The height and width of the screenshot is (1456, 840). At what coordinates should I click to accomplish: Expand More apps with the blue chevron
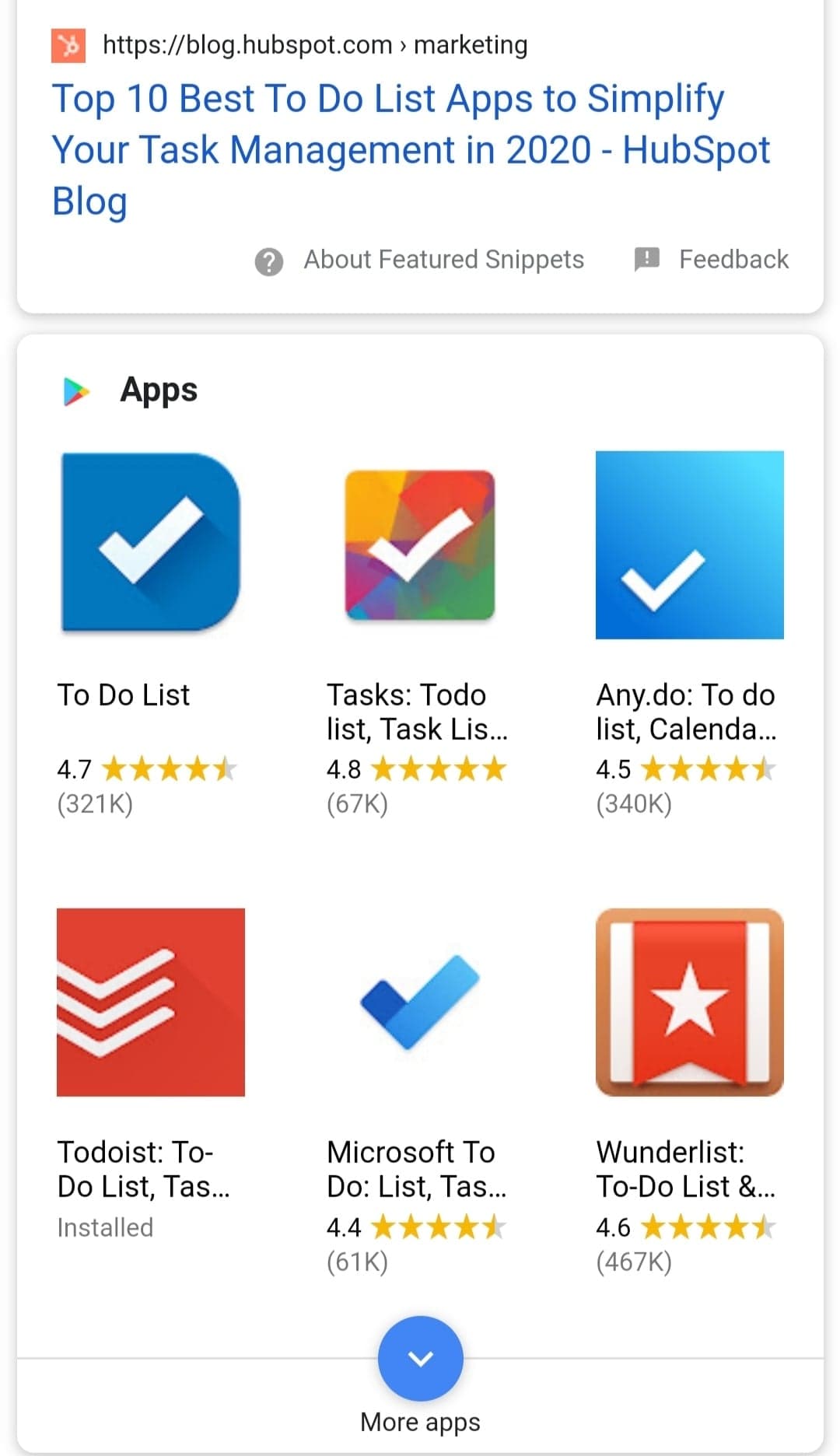click(420, 1358)
